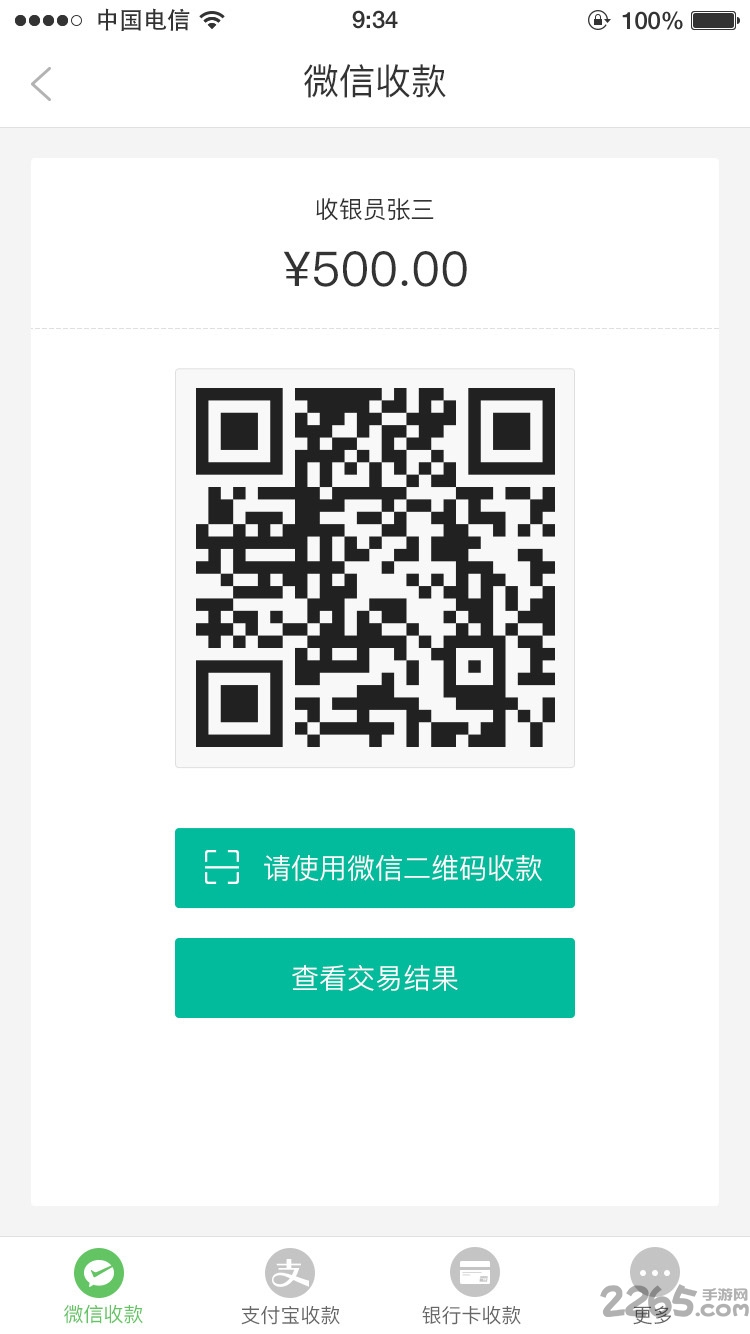Tap 查看交易结果 to check transaction result
The height and width of the screenshot is (1334, 750).
point(375,978)
